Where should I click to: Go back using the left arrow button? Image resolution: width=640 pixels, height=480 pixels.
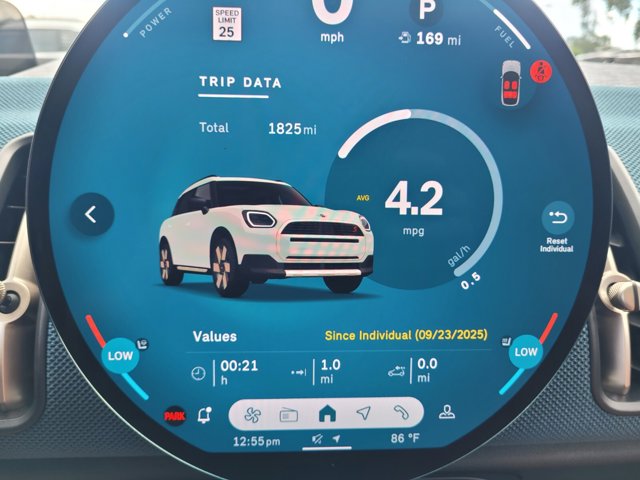pos(92,214)
